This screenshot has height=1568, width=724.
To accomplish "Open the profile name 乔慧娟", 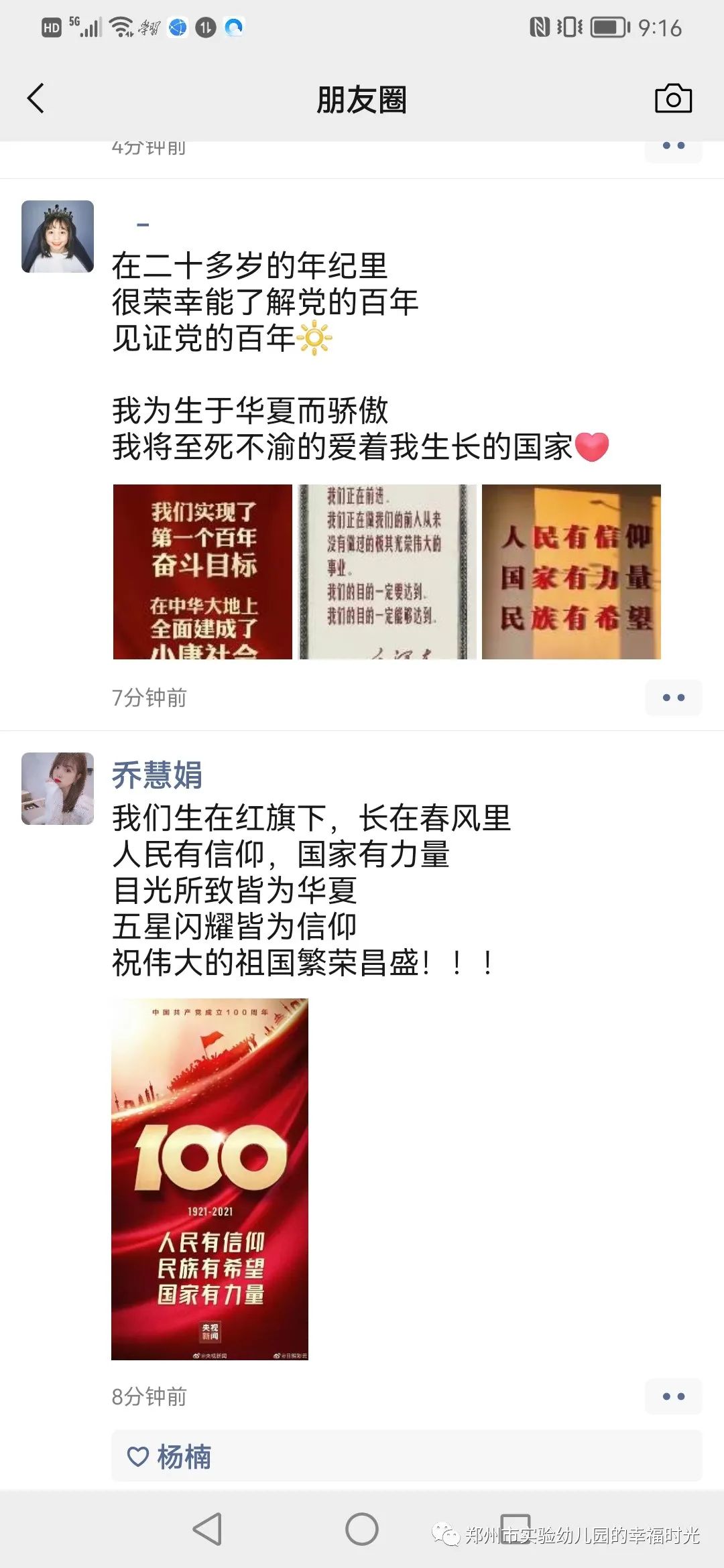I will coord(157,775).
